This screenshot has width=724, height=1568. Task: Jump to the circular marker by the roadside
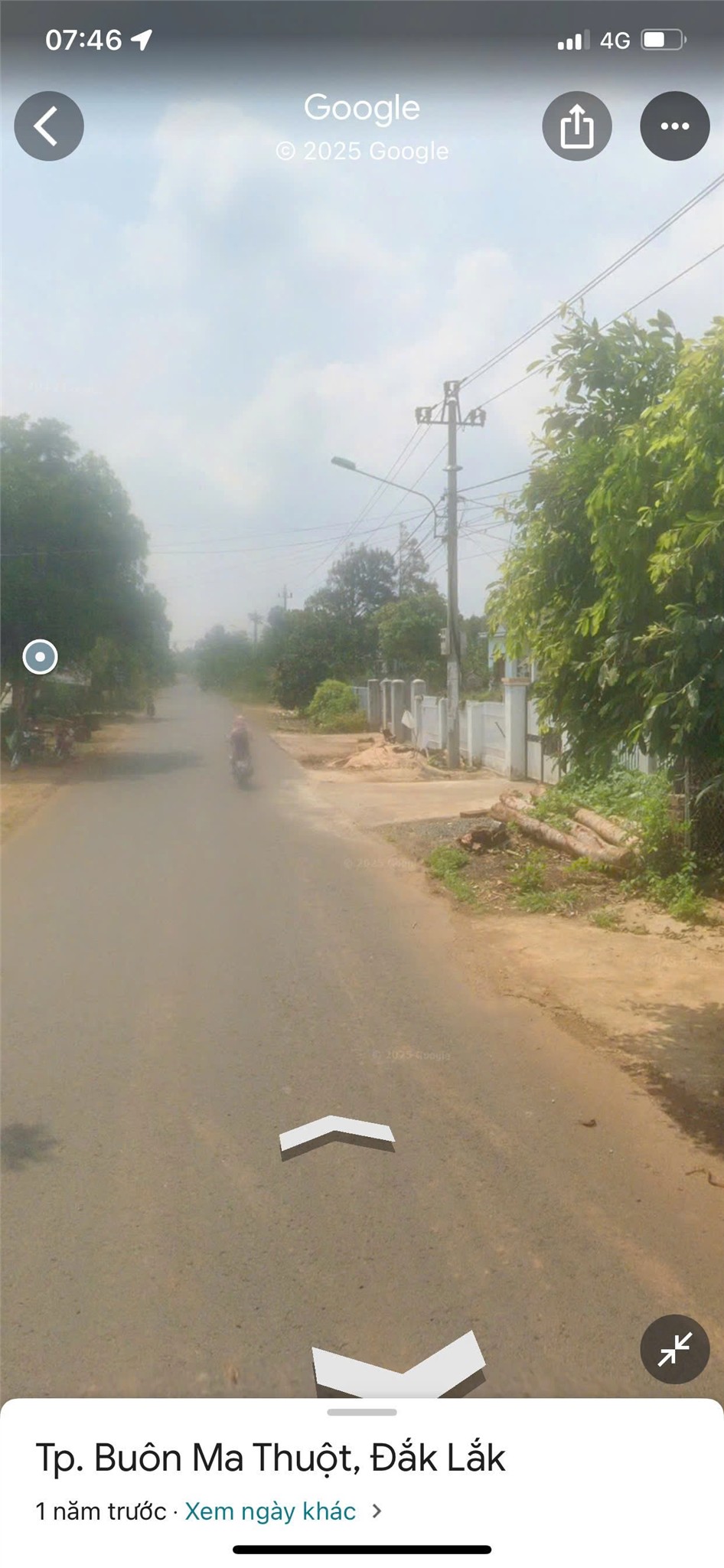click(40, 657)
